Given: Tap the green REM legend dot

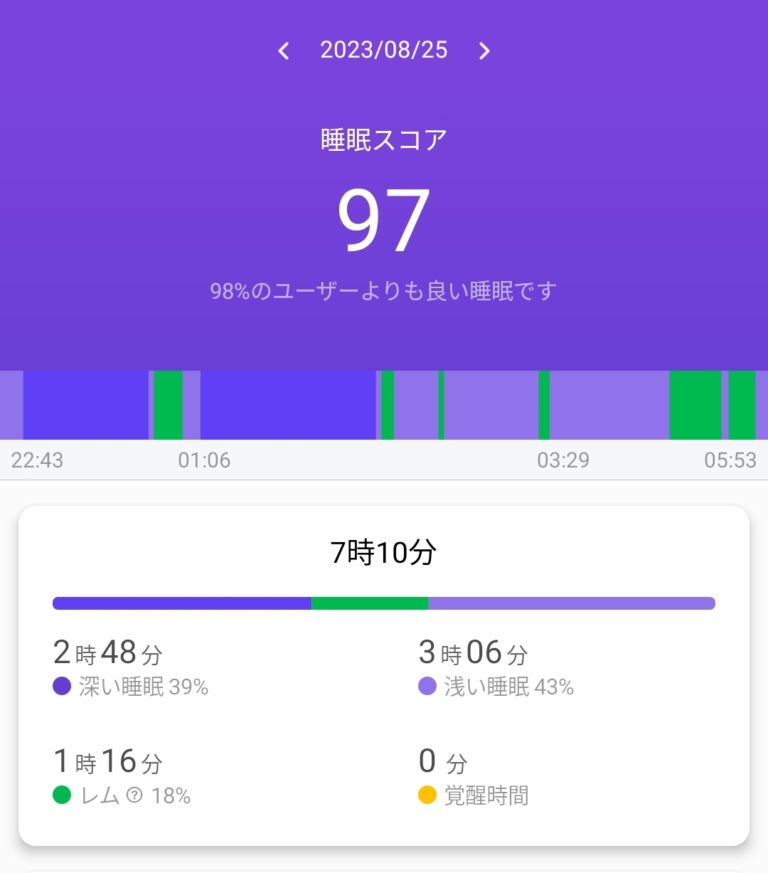Looking at the screenshot, I should pos(61,796).
